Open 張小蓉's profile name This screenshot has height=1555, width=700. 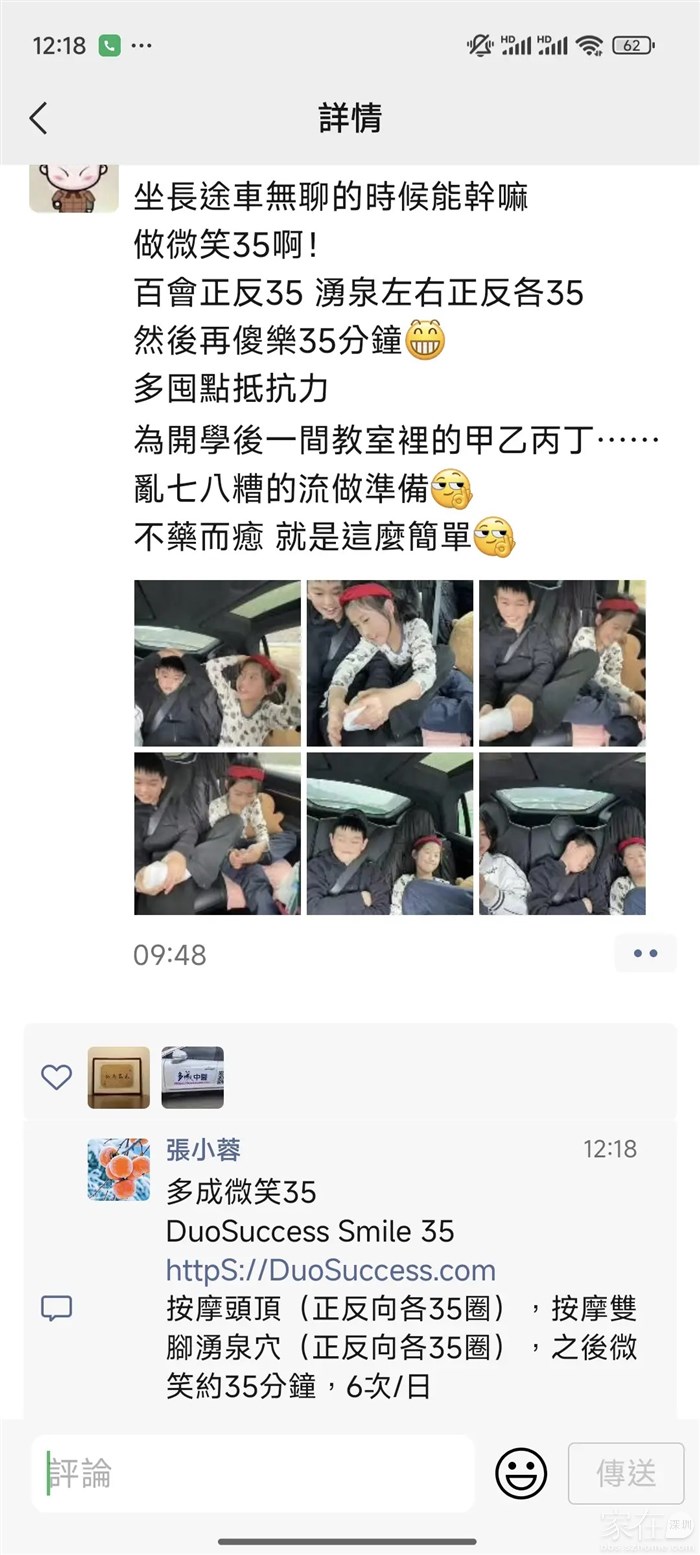pos(203,1150)
